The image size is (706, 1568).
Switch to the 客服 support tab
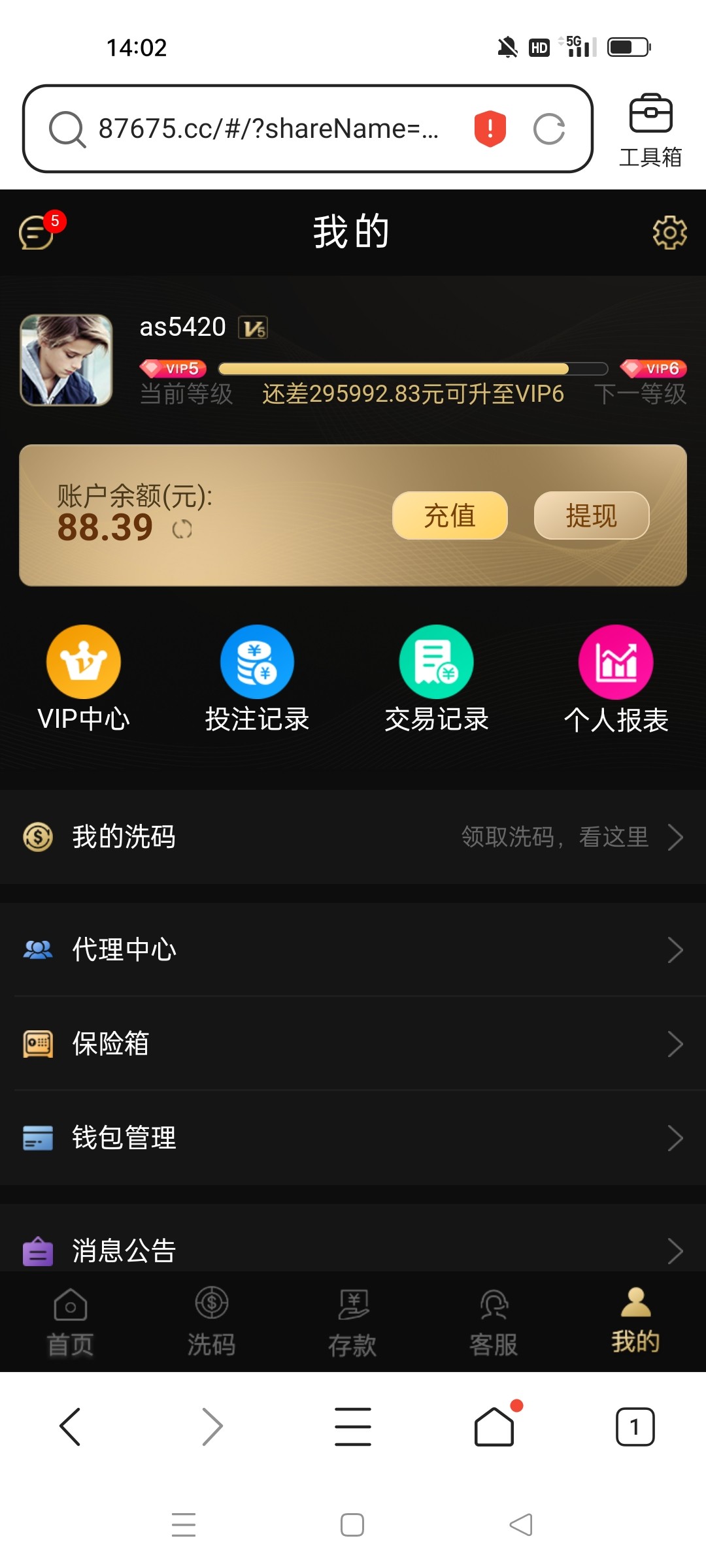494,1322
